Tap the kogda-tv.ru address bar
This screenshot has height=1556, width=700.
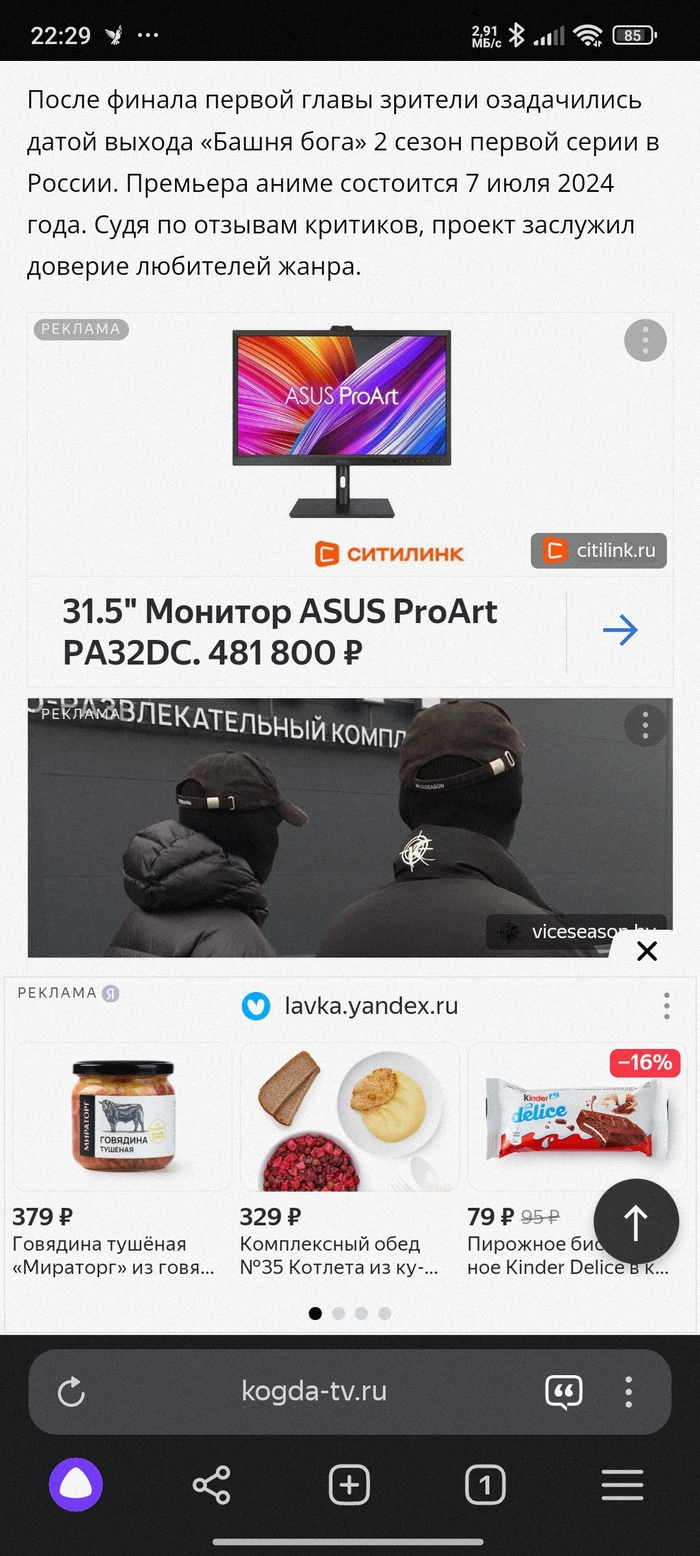pyautogui.click(x=314, y=1392)
